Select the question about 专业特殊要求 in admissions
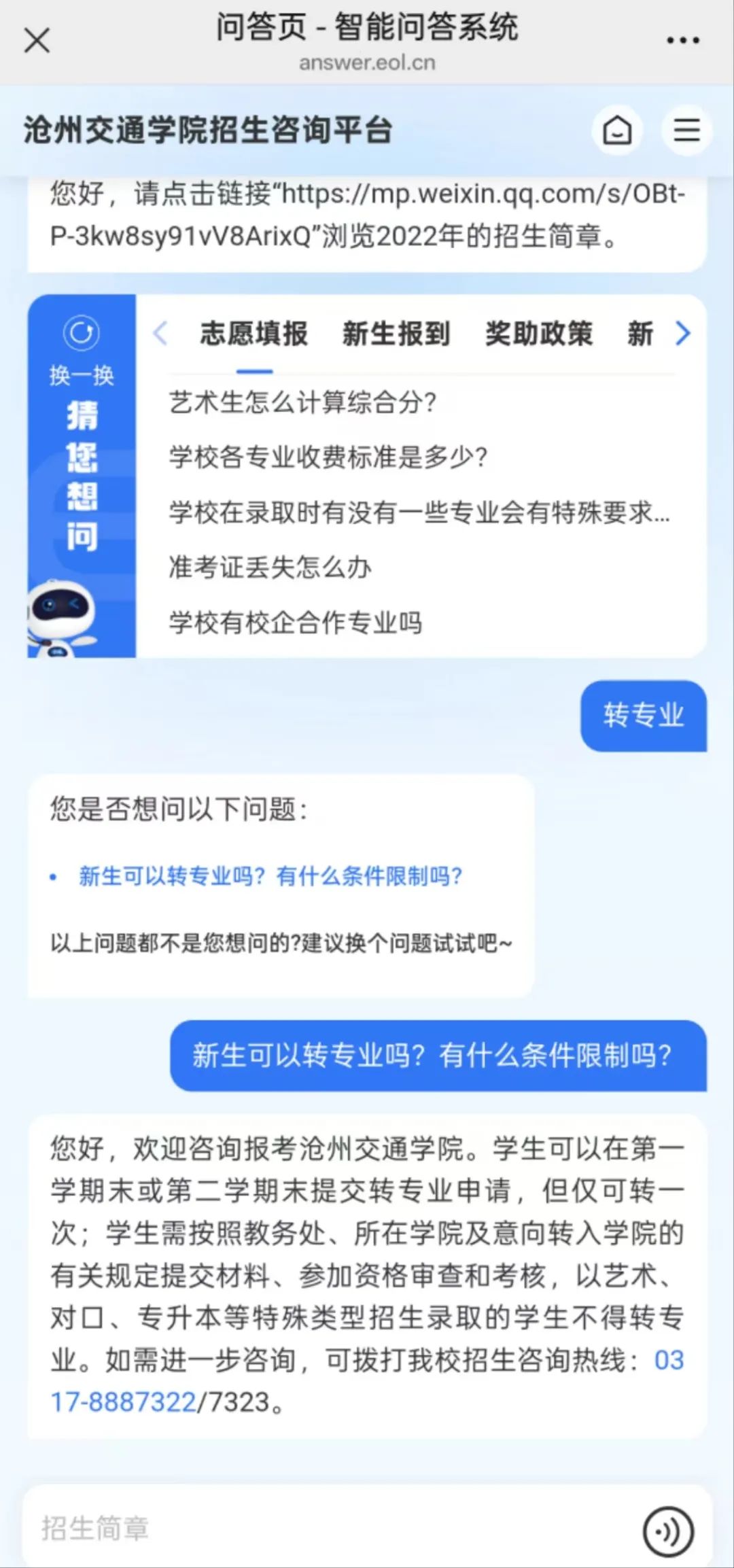The height and width of the screenshot is (1568, 734). pyautogui.click(x=419, y=512)
